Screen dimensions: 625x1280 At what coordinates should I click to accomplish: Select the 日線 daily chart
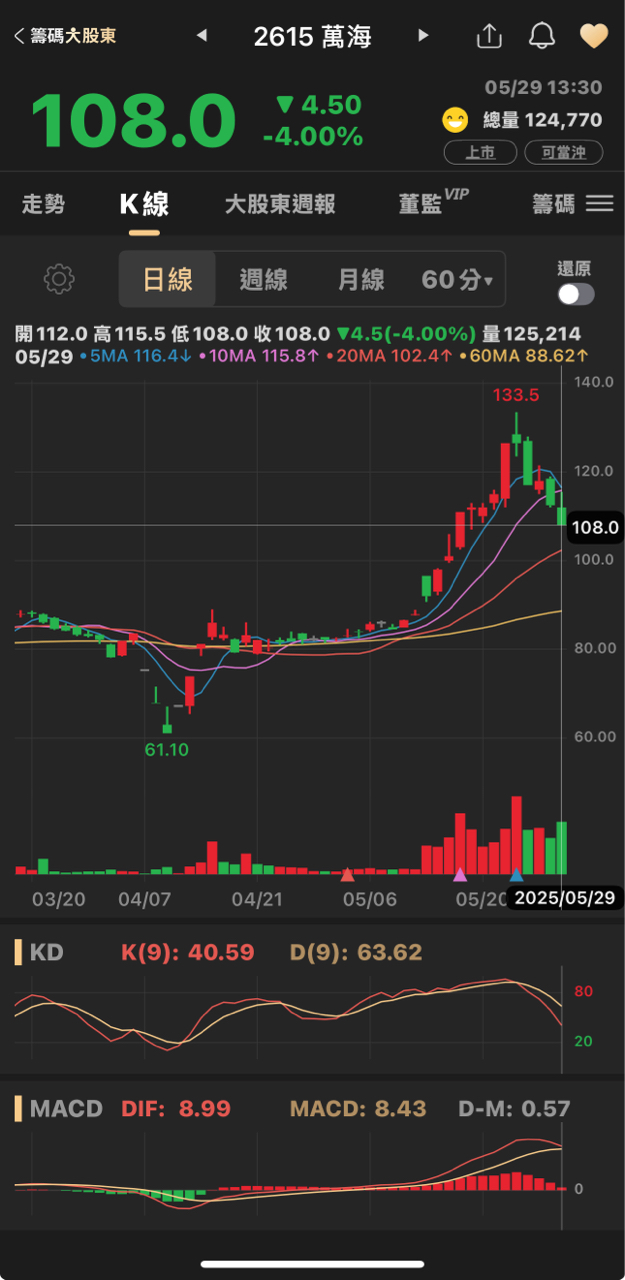pyautogui.click(x=167, y=279)
